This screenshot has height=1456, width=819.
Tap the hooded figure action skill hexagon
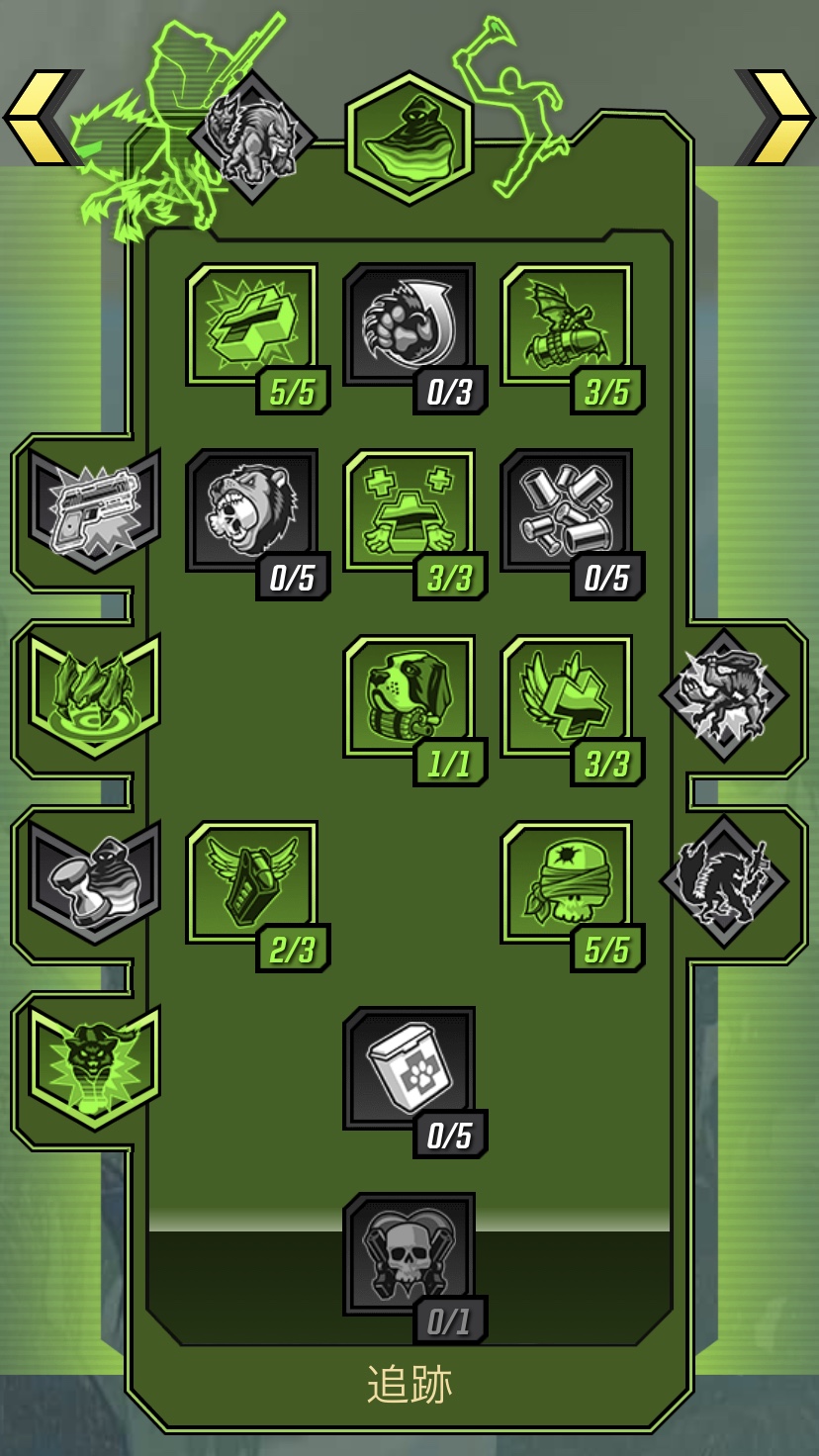[409, 138]
